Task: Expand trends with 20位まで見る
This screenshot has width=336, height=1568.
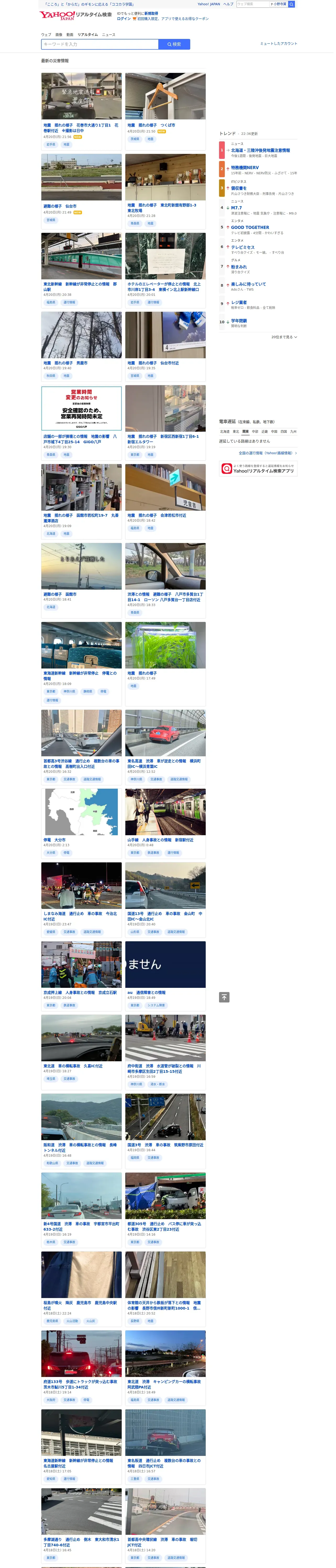Action: click(284, 337)
